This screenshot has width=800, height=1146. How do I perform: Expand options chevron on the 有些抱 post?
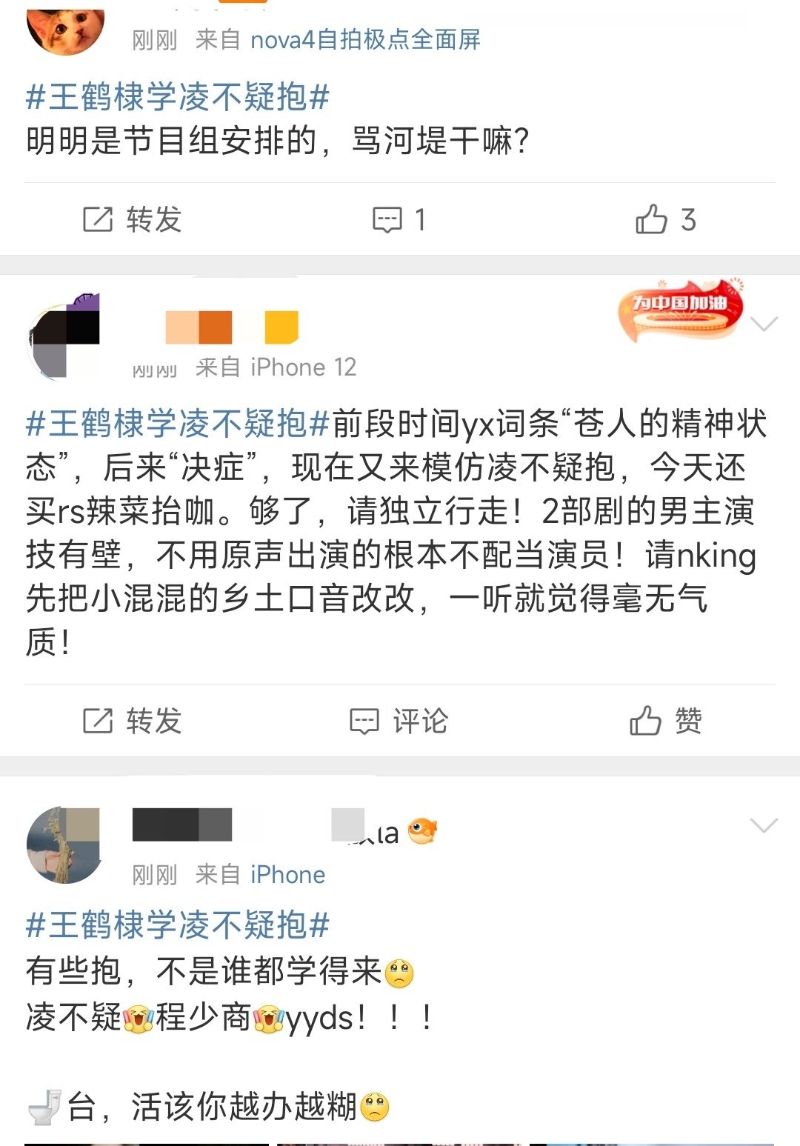(764, 825)
